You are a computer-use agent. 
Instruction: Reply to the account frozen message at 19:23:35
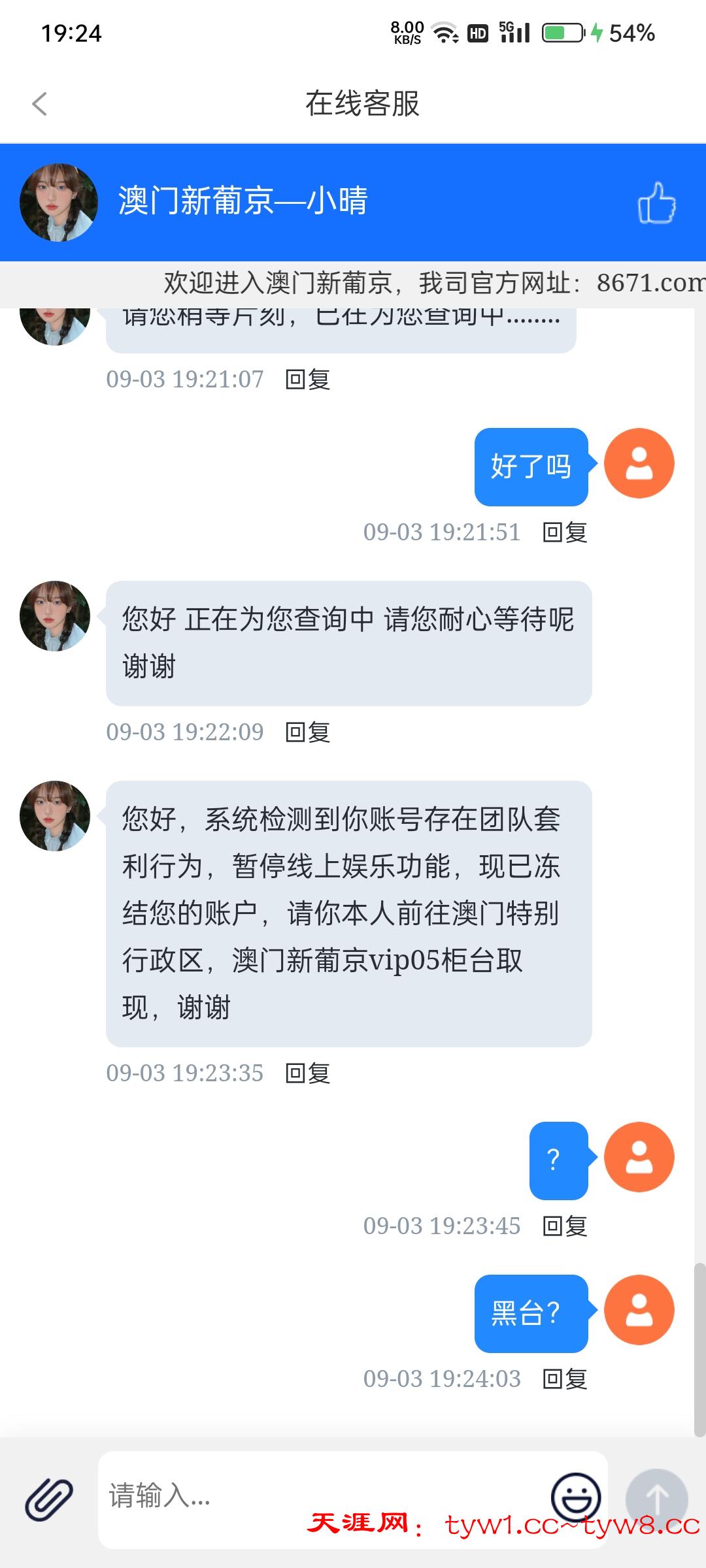pos(308,1073)
